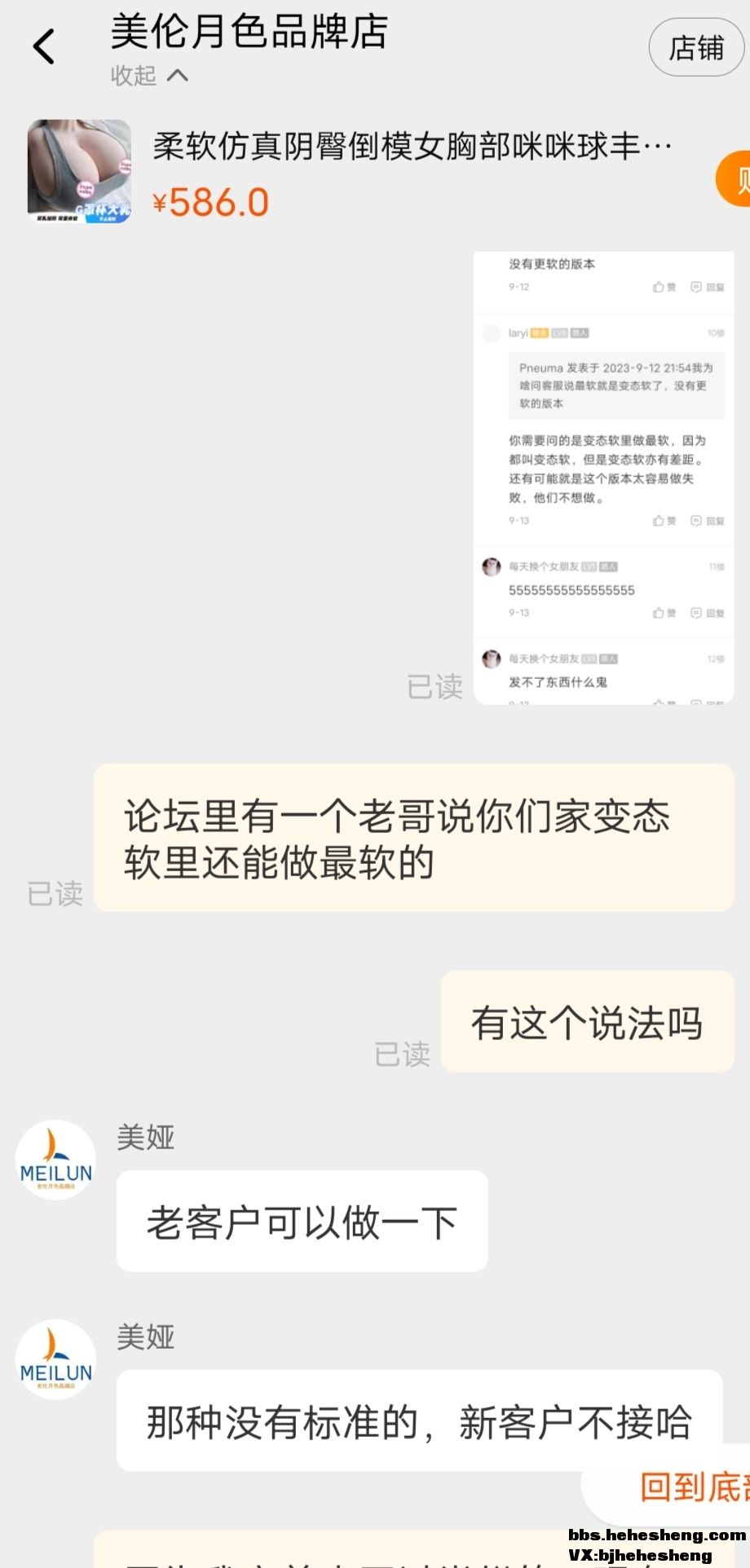Go back using the top arrow
Viewport: 750px width, 1568px height.
pos(45,46)
